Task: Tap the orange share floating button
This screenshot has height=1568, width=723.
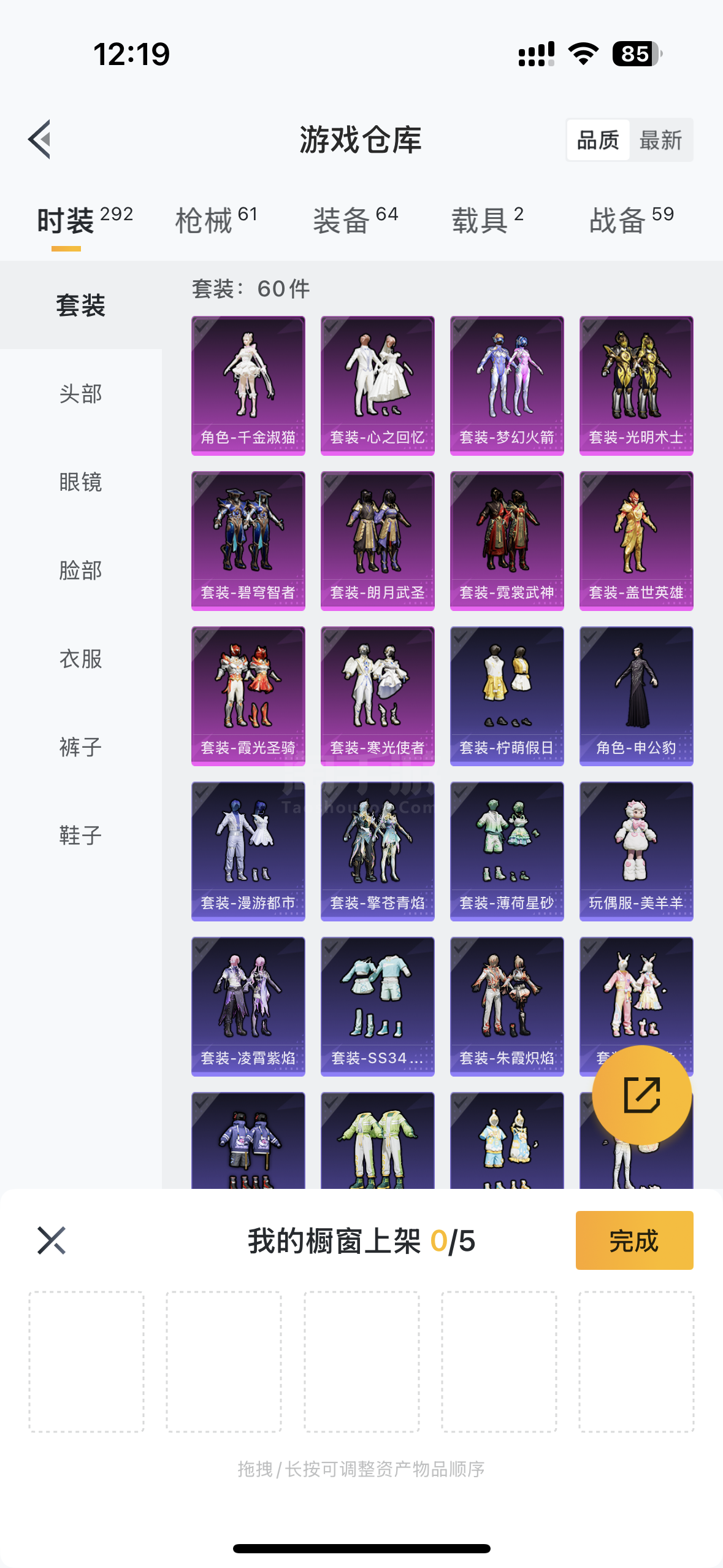Action: tap(641, 1095)
